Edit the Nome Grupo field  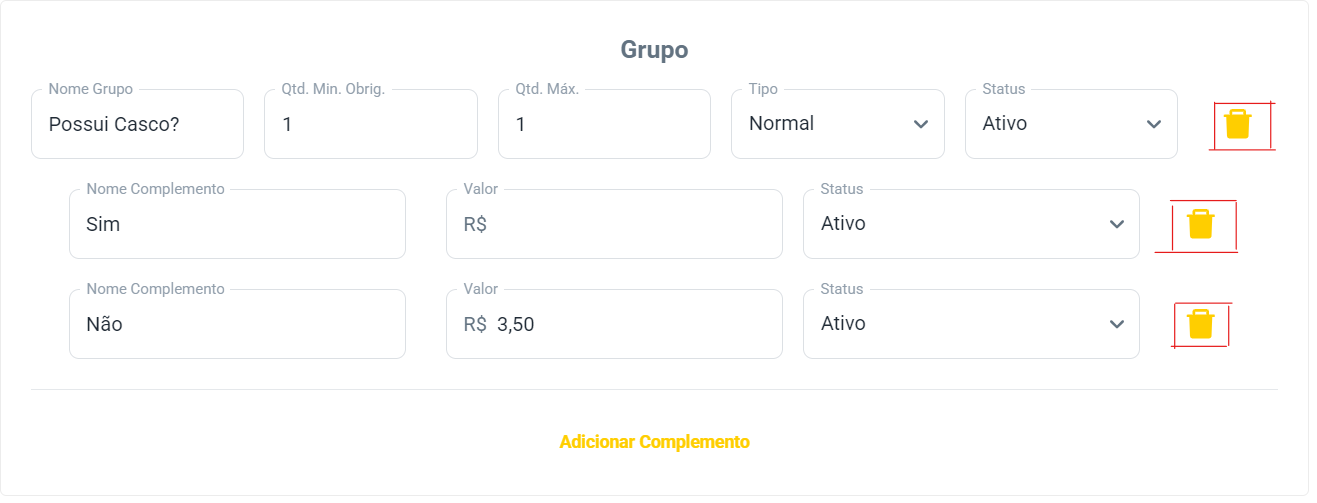click(x=137, y=124)
